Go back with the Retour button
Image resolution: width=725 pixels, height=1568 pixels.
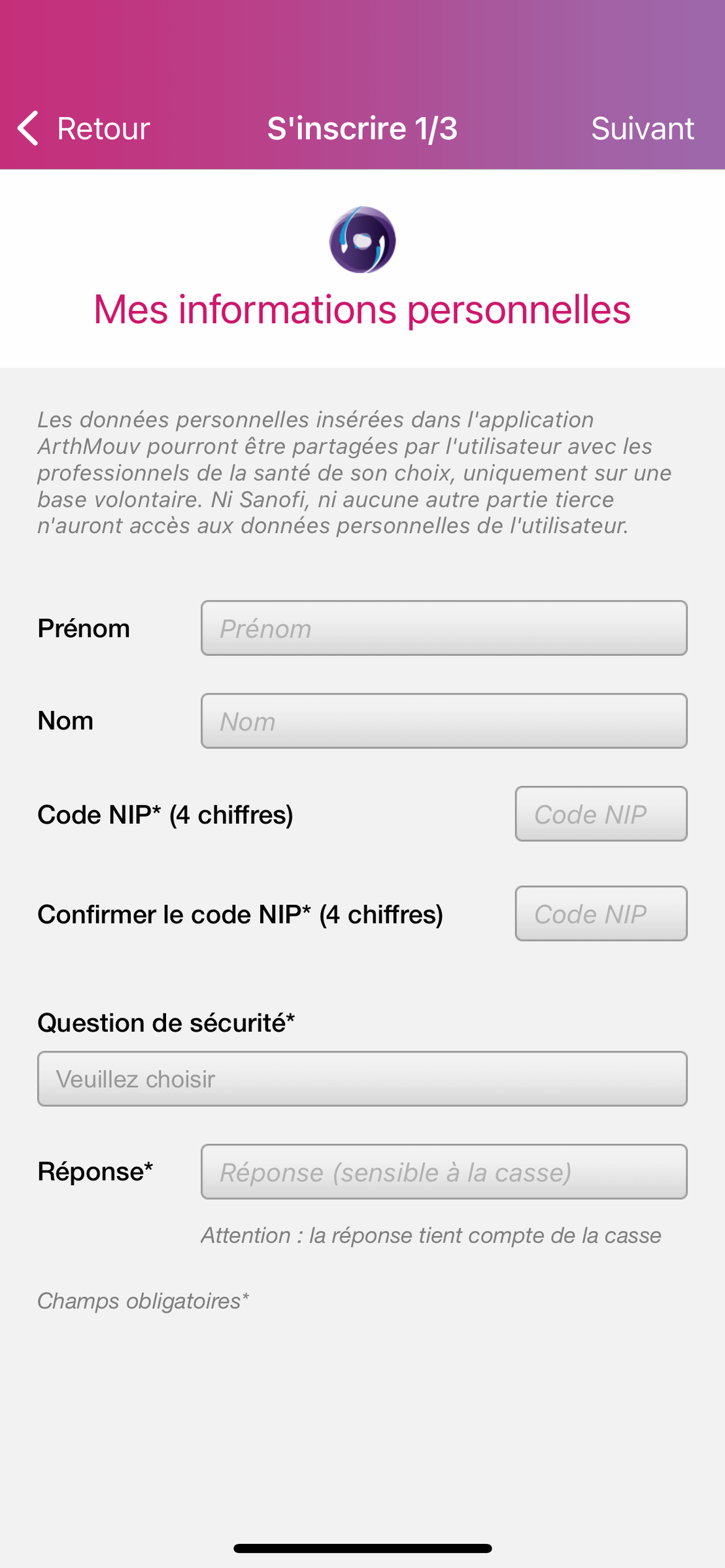[85, 128]
